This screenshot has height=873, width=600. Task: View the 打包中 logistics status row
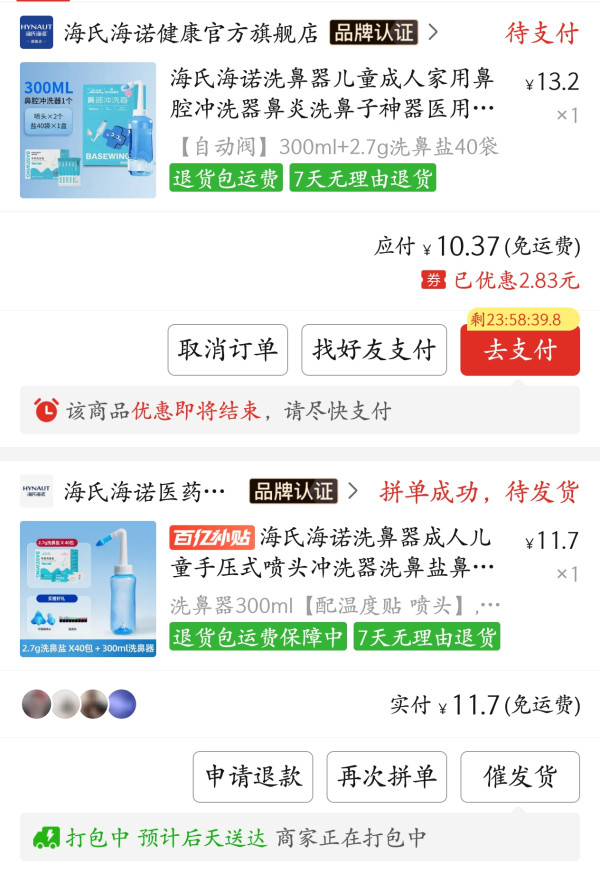[300, 837]
